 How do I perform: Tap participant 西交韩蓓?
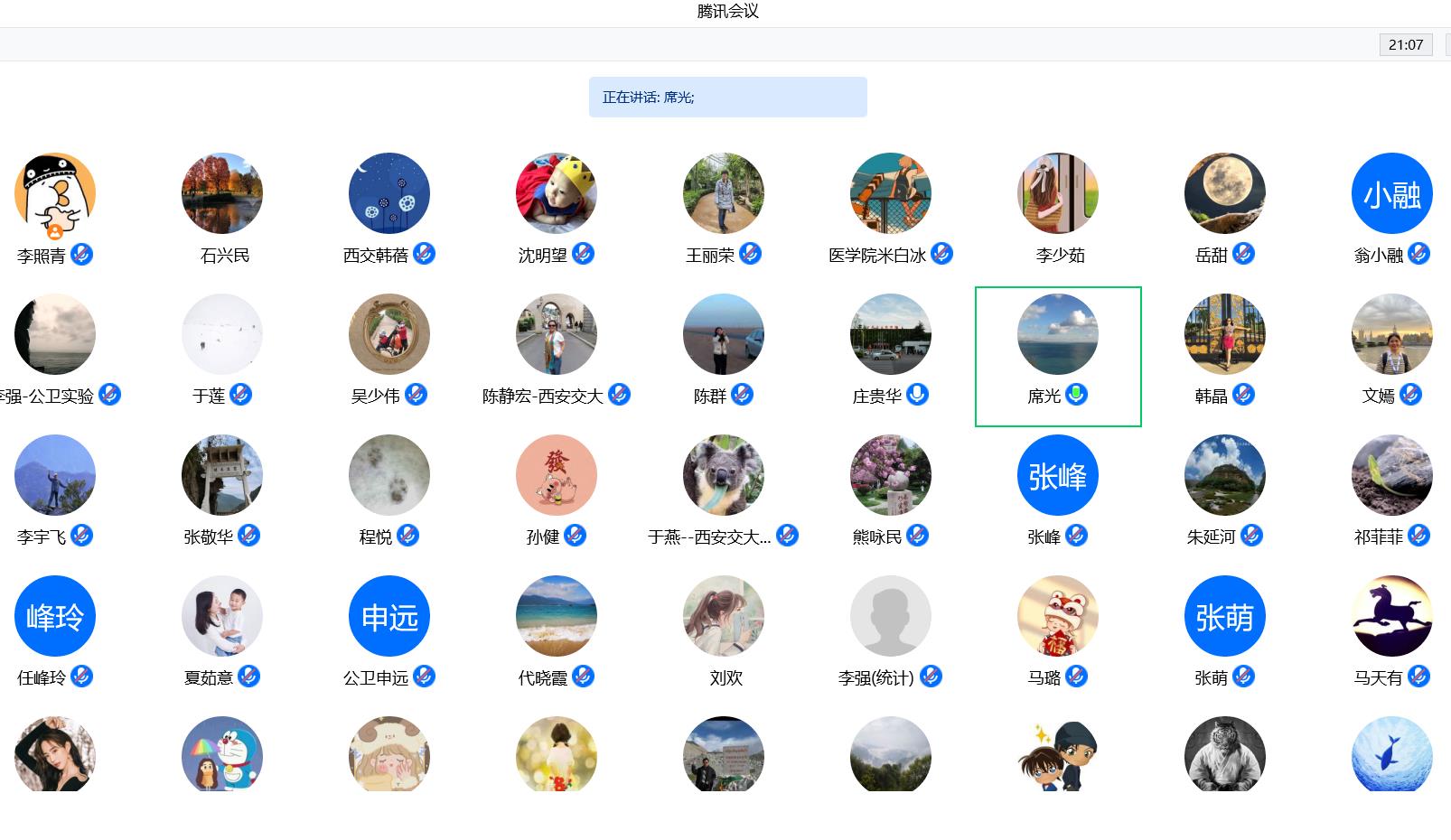(x=389, y=194)
